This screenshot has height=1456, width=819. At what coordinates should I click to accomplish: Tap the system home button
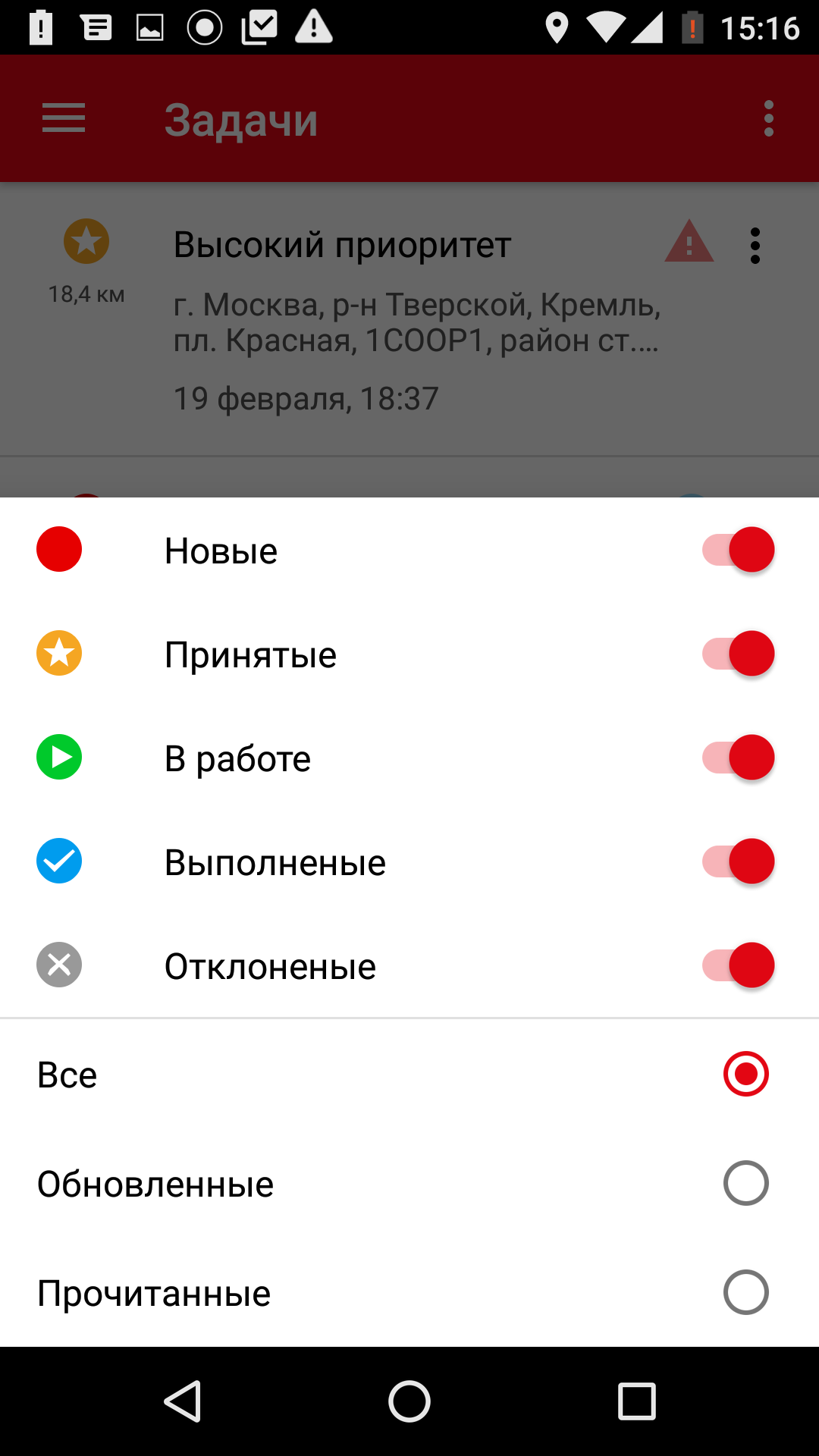pyautogui.click(x=409, y=1401)
